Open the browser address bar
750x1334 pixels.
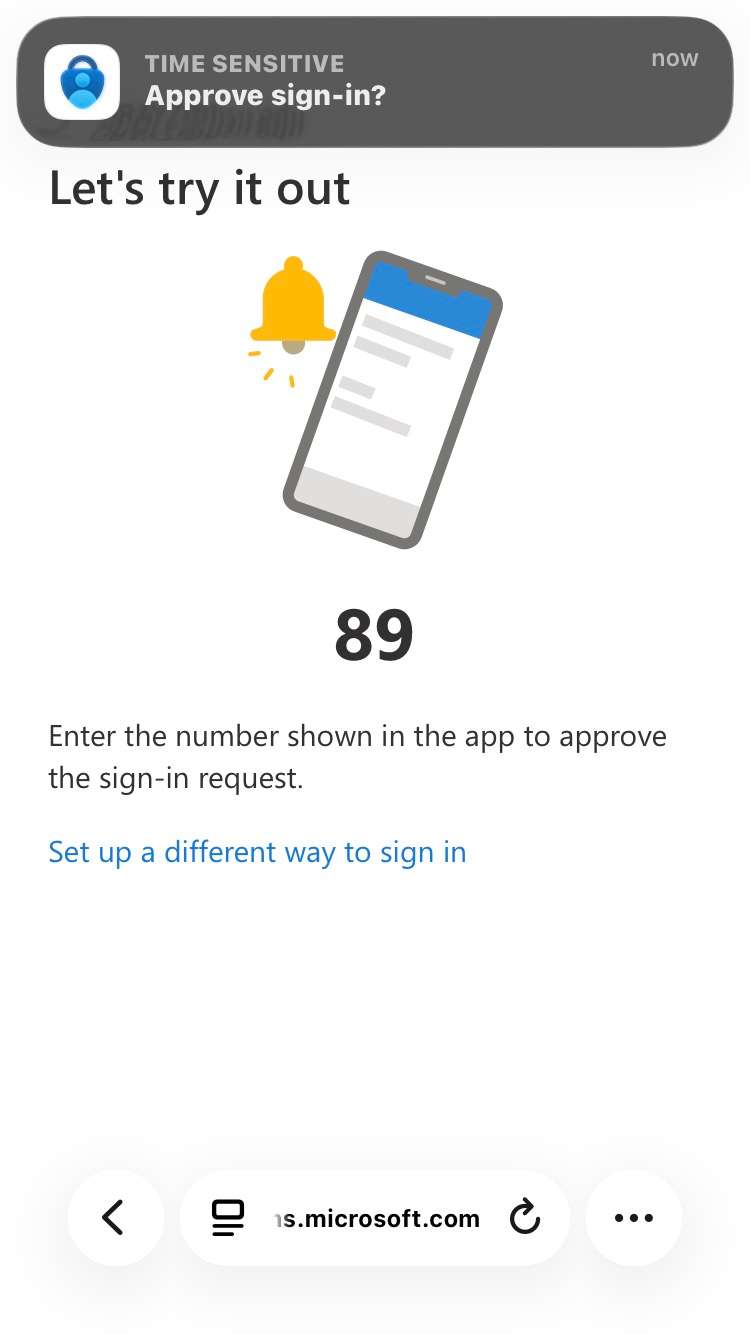pos(376,1219)
